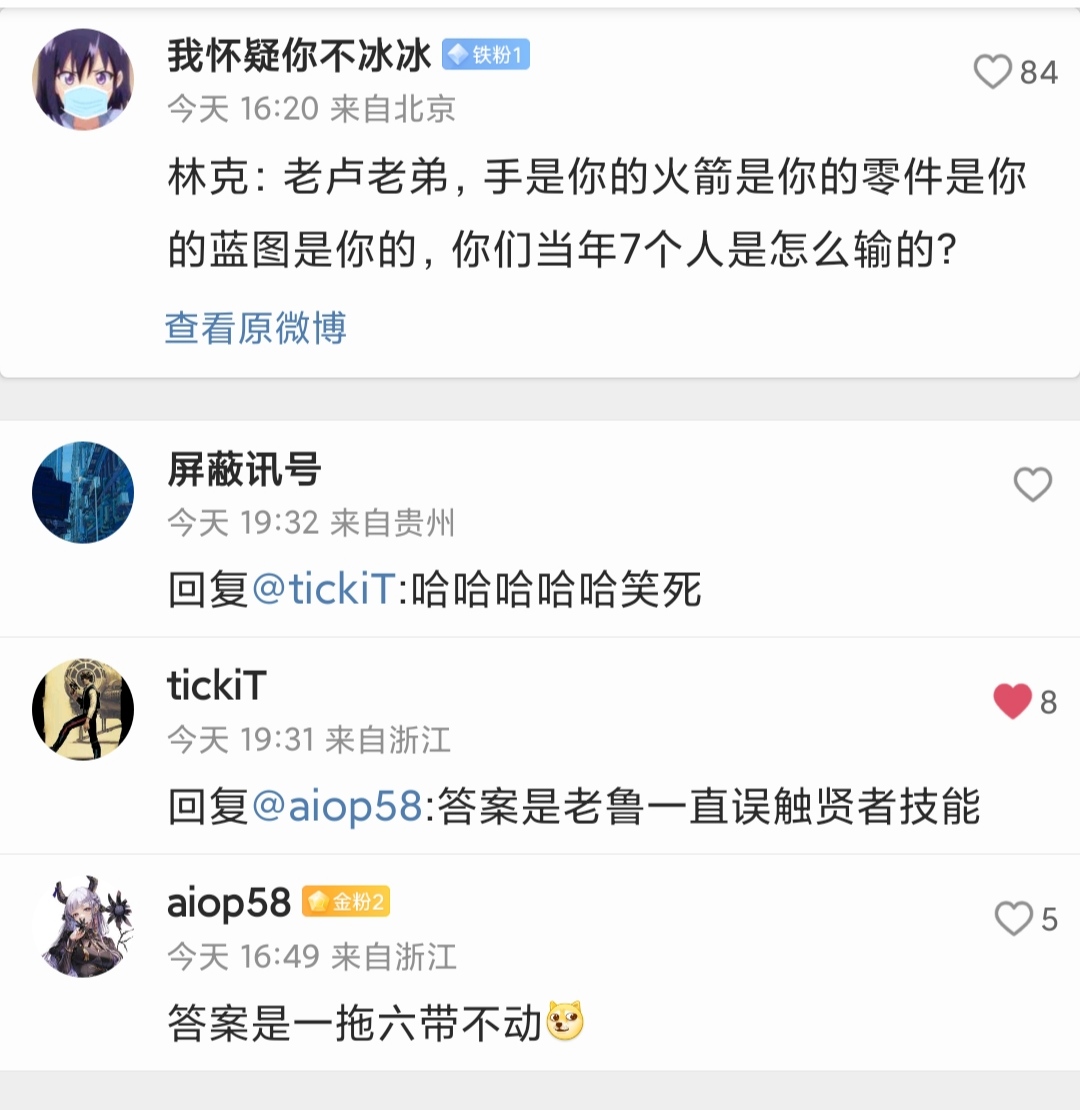Viewport: 1080px width, 1110px height.
Task: Unlike tickiT's reply with 8 likes
Action: click(x=1013, y=701)
